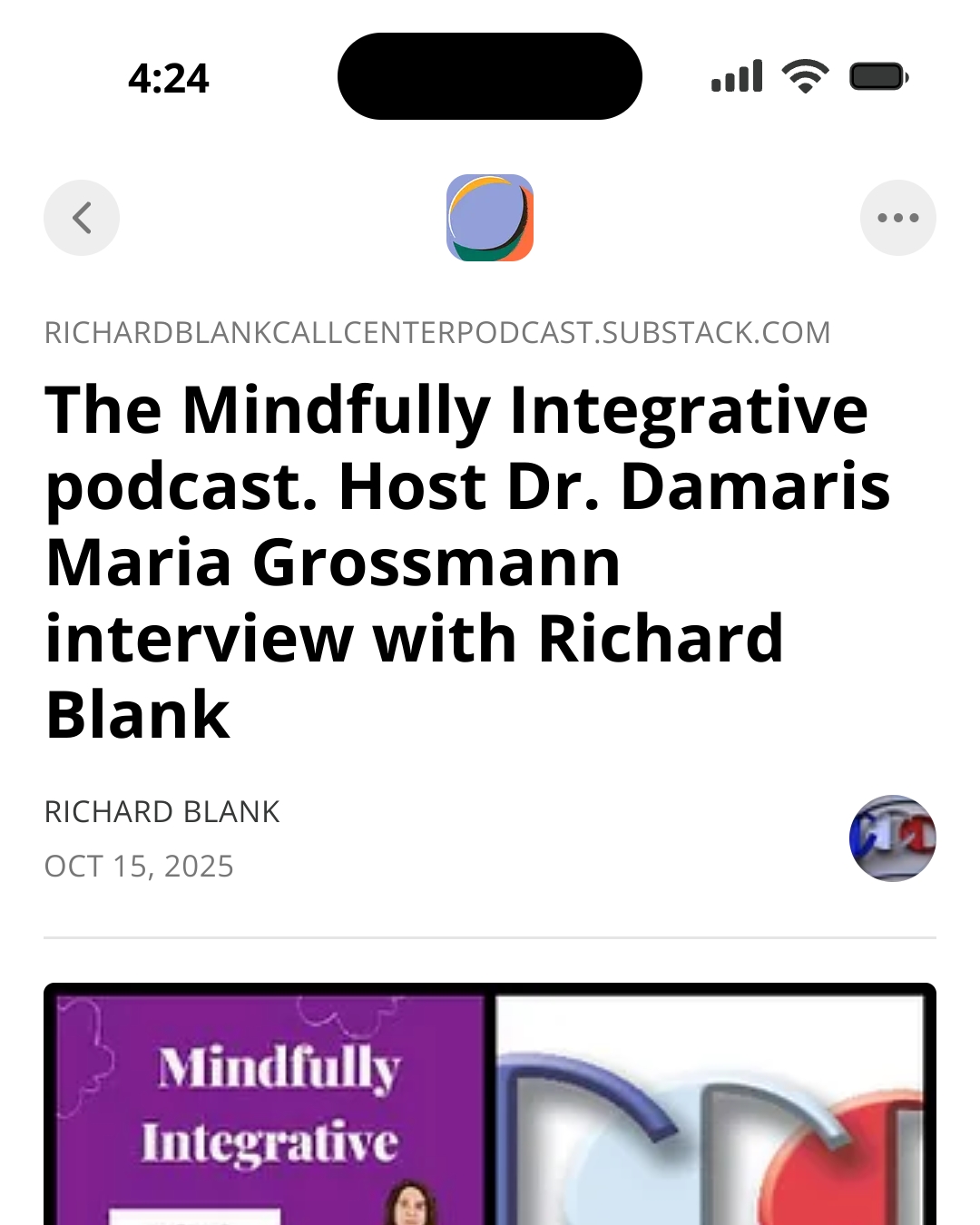Open the podcast app icon at top

pos(490,218)
